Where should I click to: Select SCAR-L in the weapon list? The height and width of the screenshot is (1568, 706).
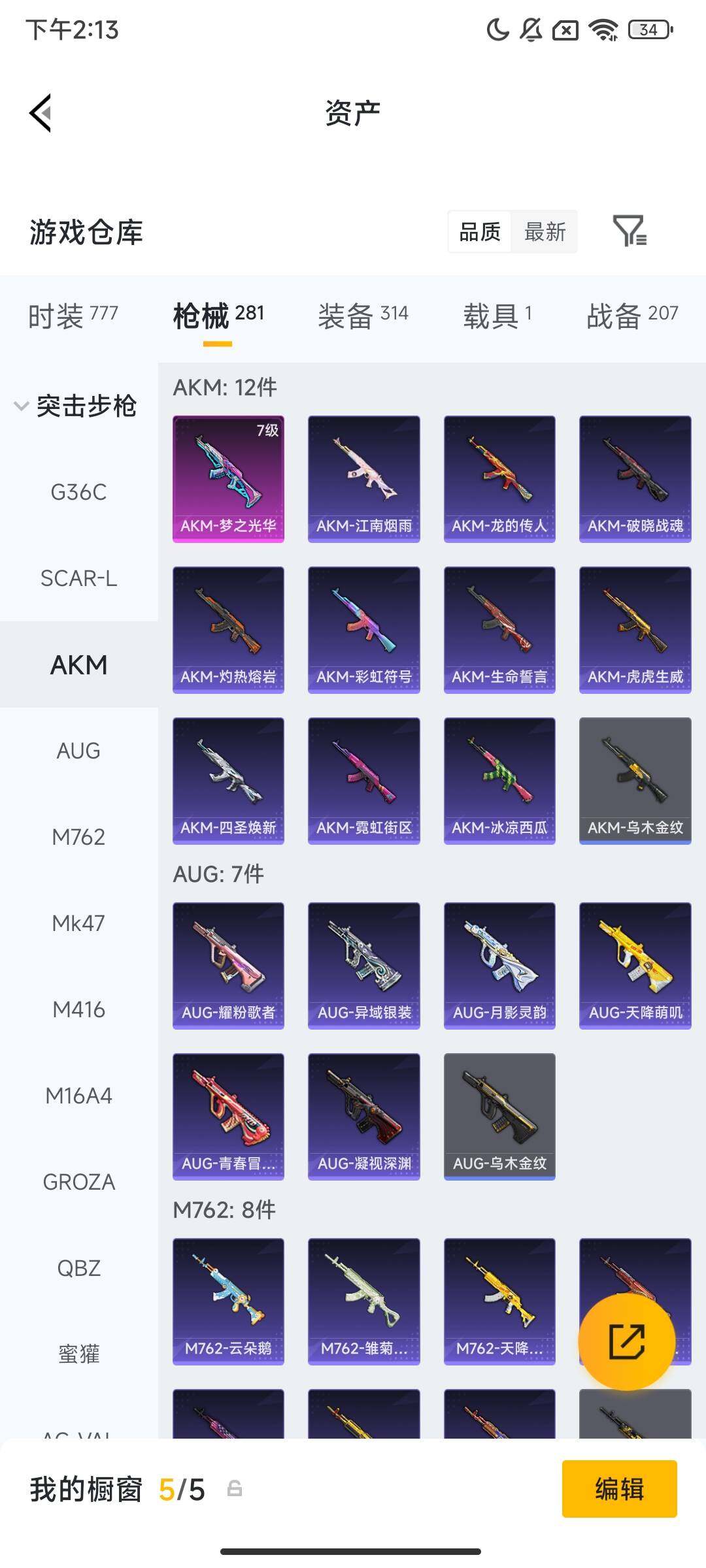pos(78,578)
